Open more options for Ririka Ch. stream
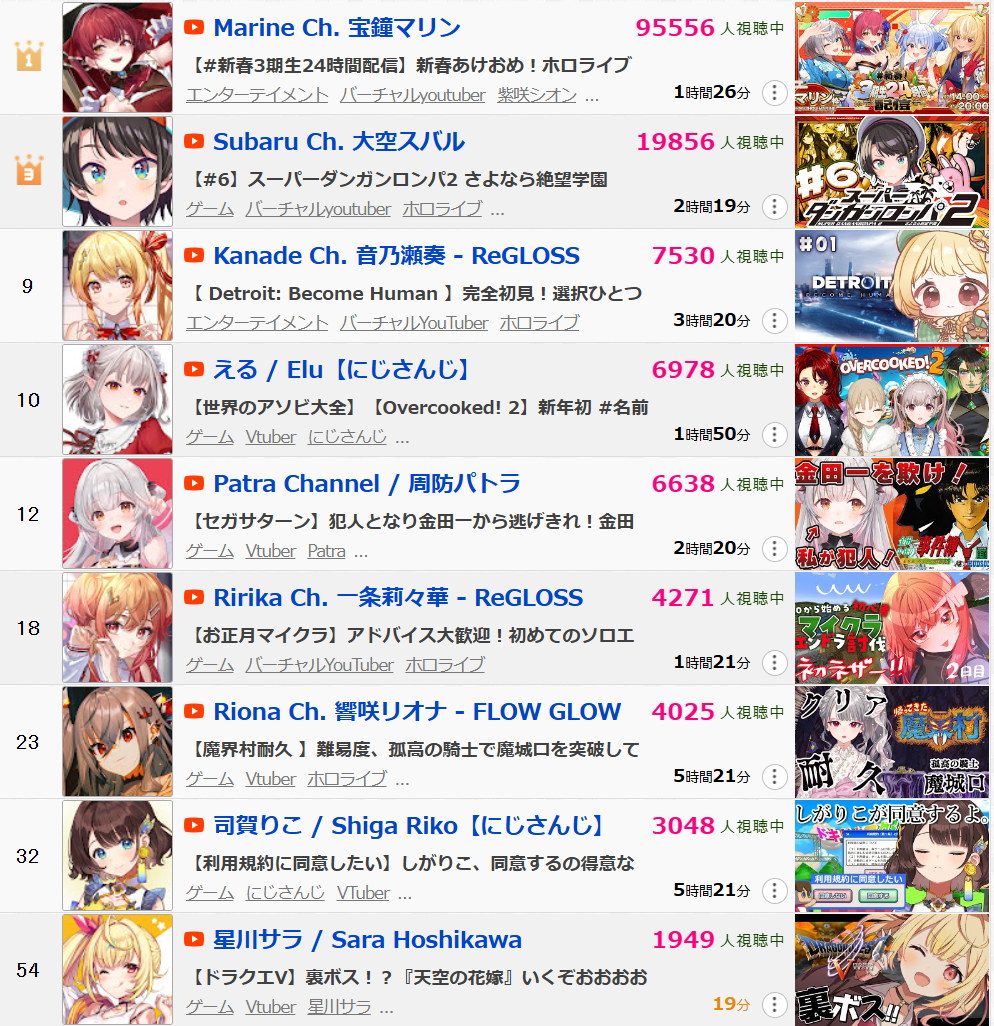Viewport: 994px width, 1026px height. (773, 663)
